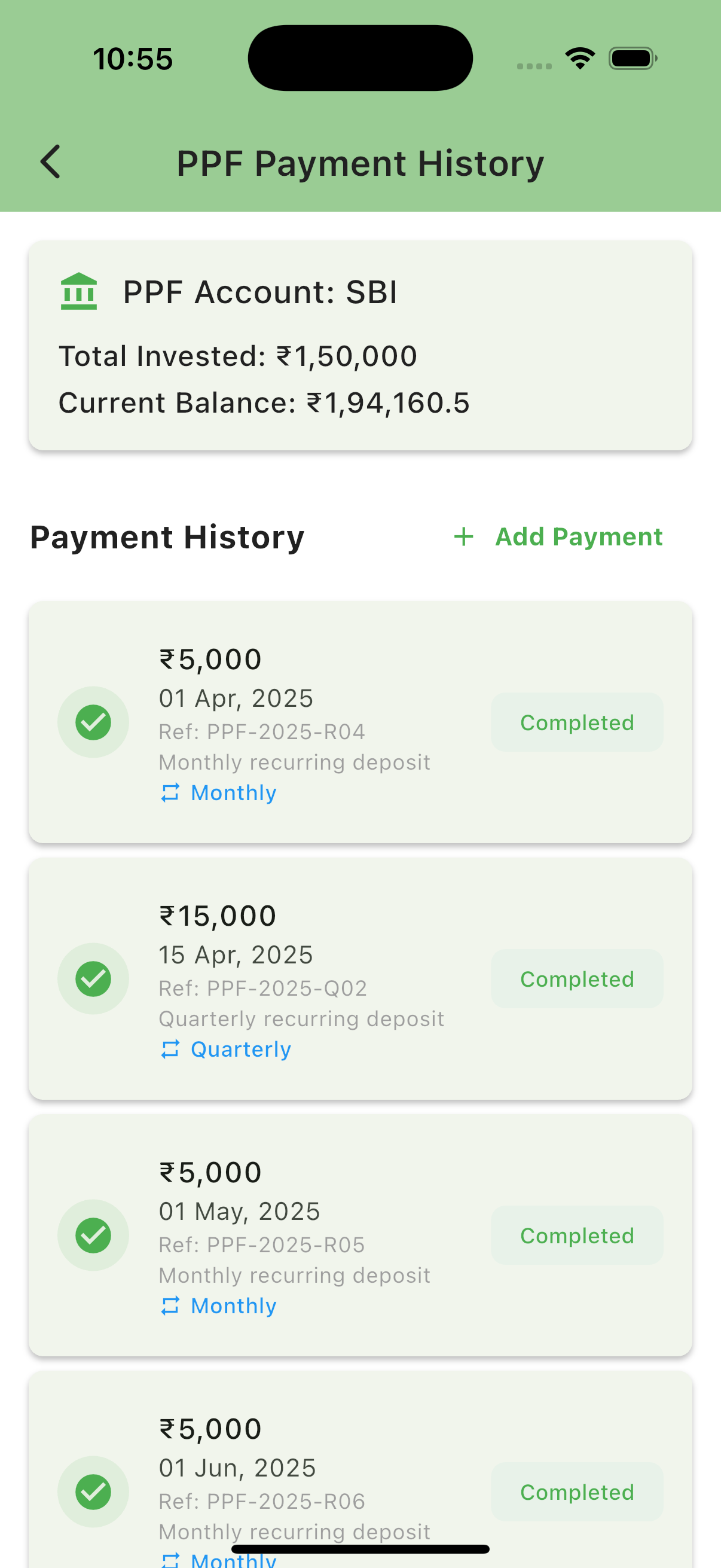Image resolution: width=721 pixels, height=1568 pixels.
Task: Tap the recurring icon next to Quarterly
Action: click(170, 1049)
